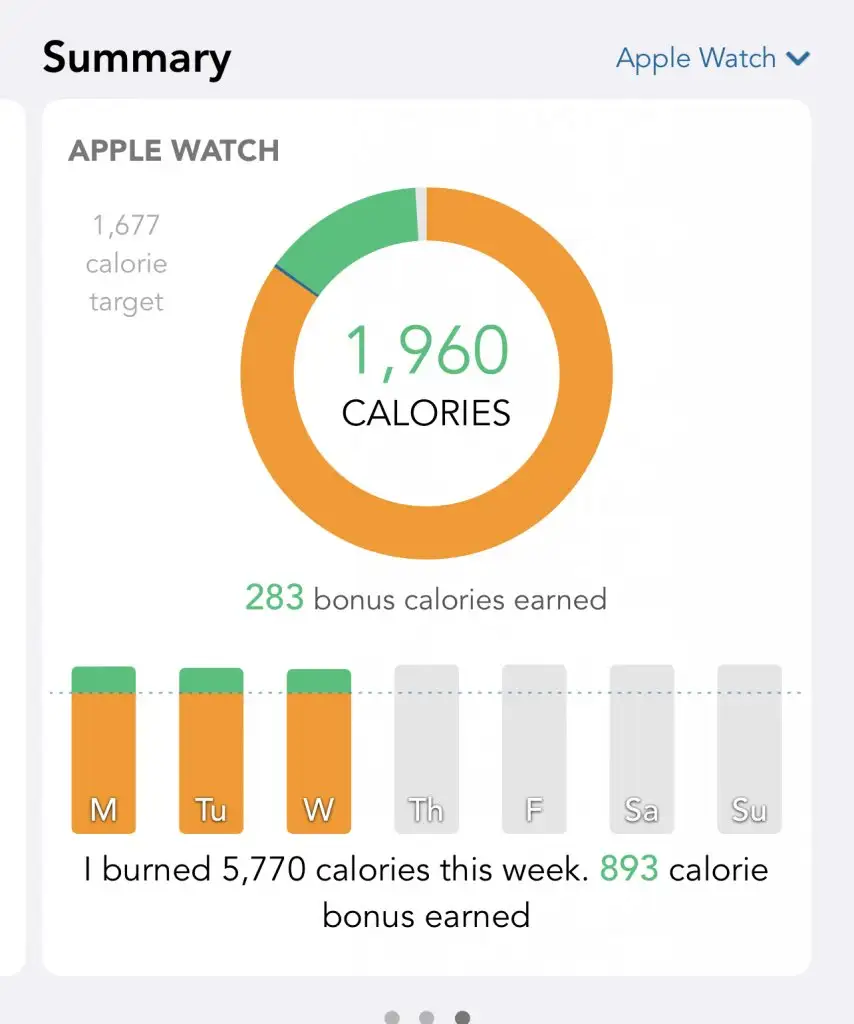Screen dimensions: 854x1024
Task: Tap the first page indicator dot
Action: point(391,1017)
